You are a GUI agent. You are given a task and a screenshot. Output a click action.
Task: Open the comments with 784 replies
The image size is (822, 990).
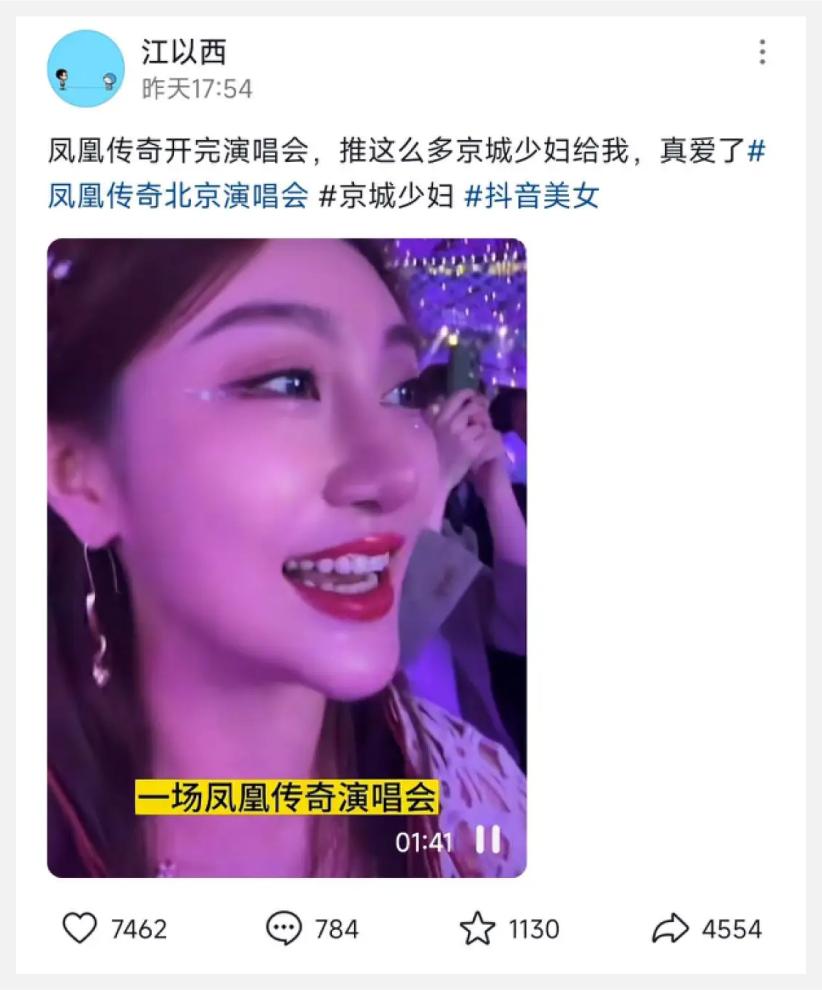[284, 928]
